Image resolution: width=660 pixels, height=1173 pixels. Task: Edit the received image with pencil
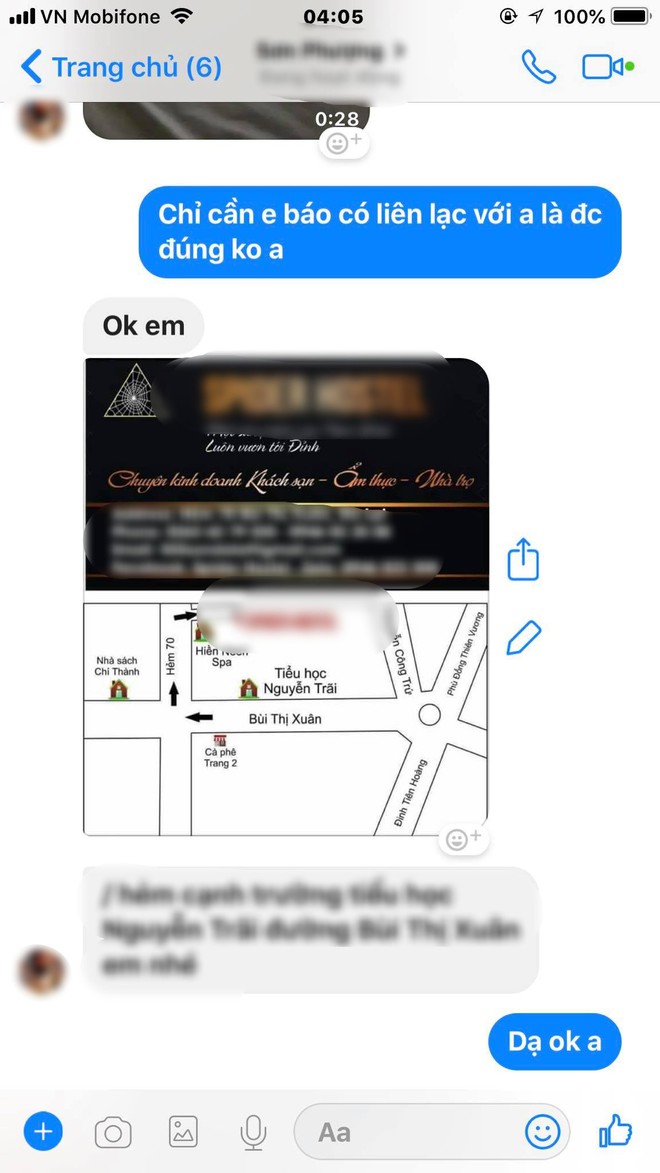coord(524,637)
